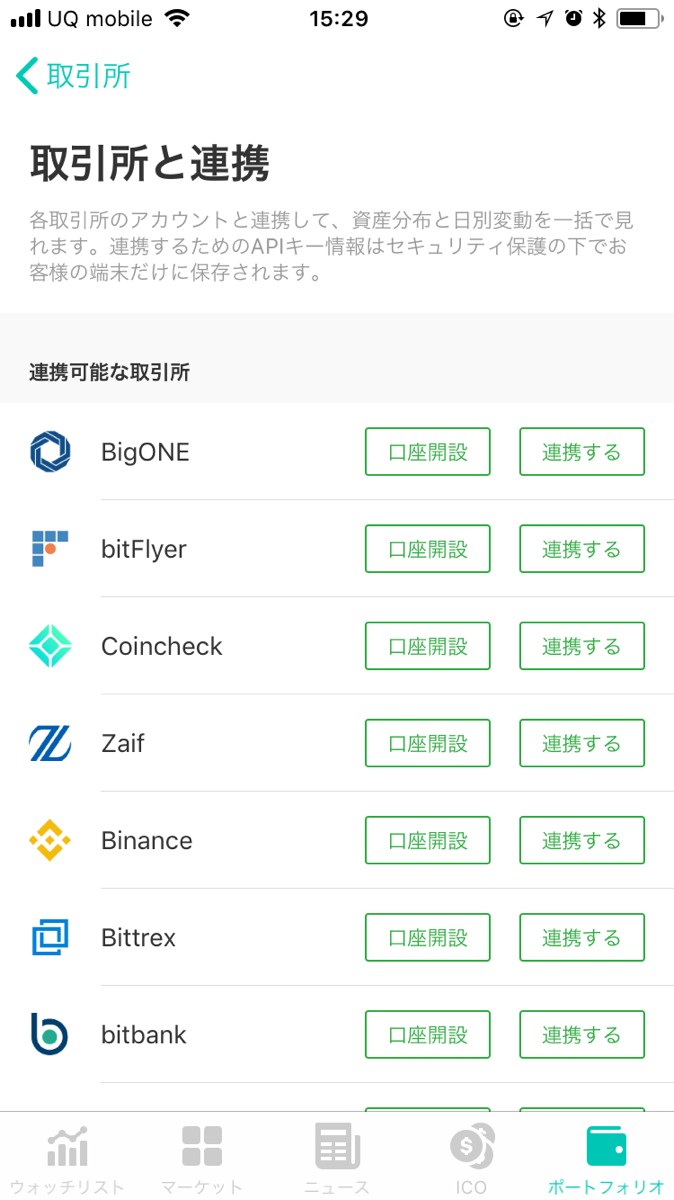Open a bitFlyer account via 口座開設
The width and height of the screenshot is (674, 1200).
427,549
